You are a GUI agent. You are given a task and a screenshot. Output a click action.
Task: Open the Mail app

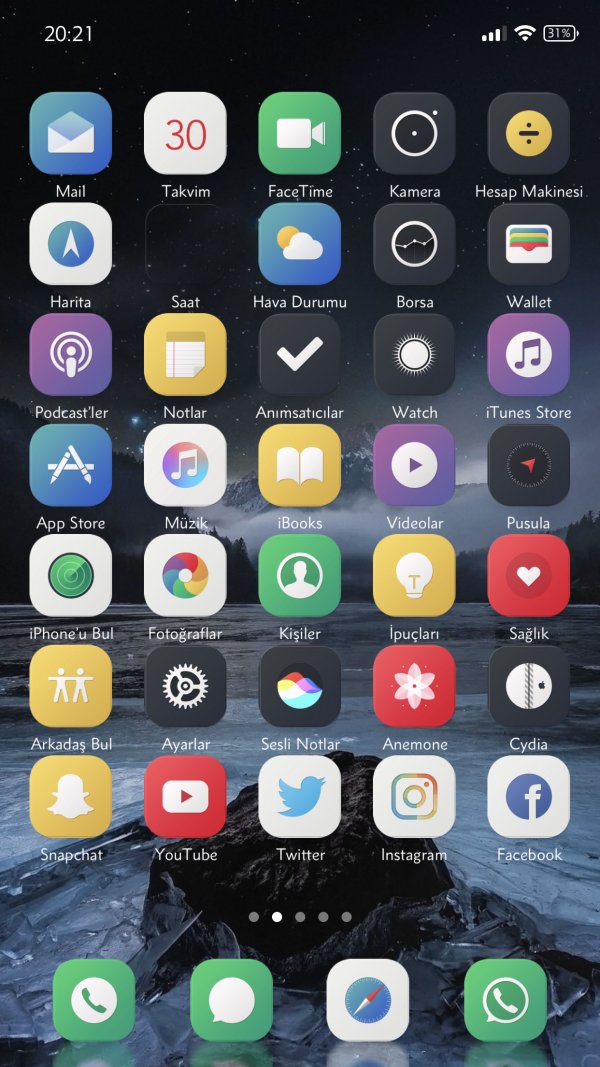[x=71, y=134]
